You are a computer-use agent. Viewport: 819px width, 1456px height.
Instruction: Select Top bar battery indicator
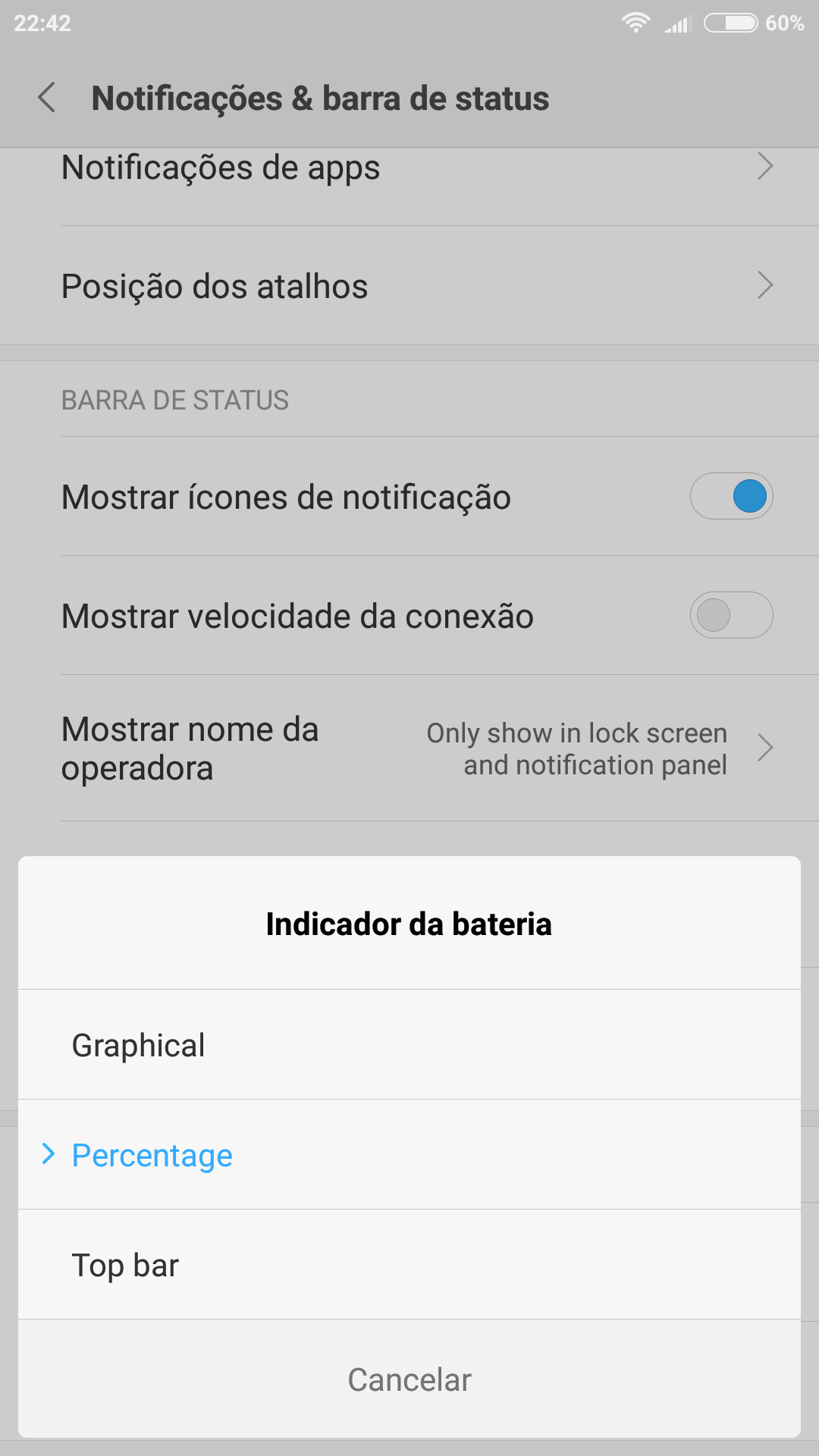(409, 1264)
